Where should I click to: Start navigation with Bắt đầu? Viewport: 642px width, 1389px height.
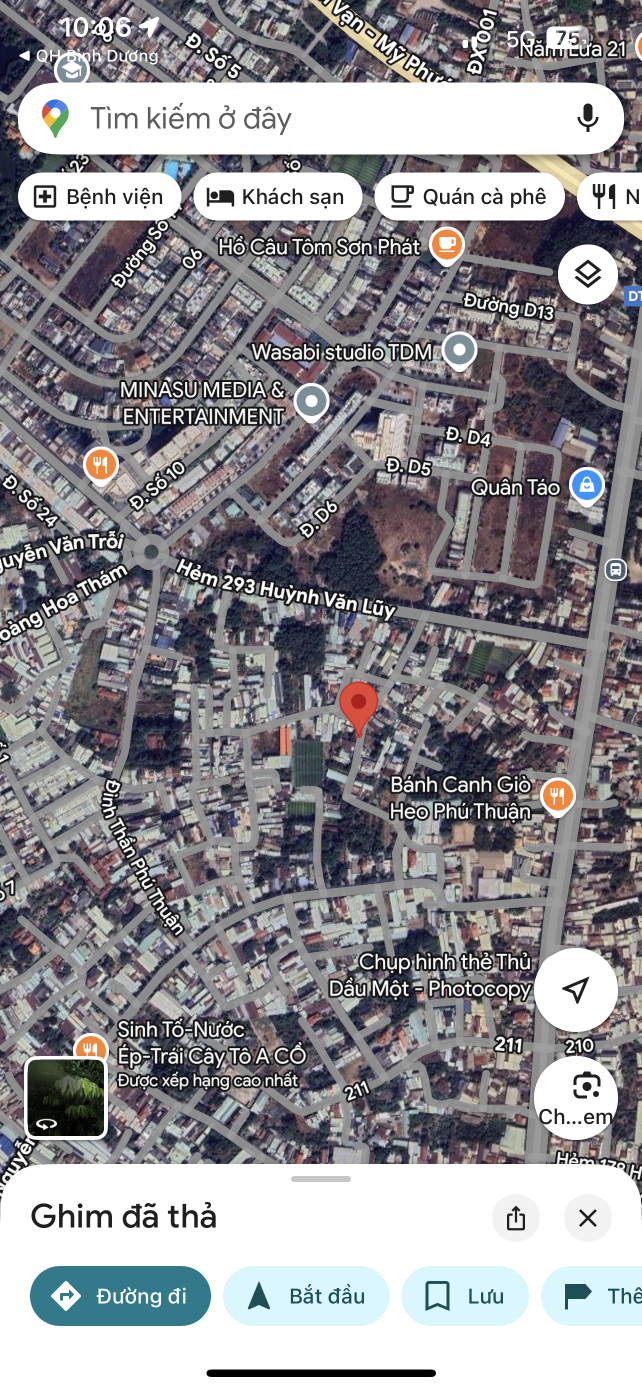coord(306,1296)
